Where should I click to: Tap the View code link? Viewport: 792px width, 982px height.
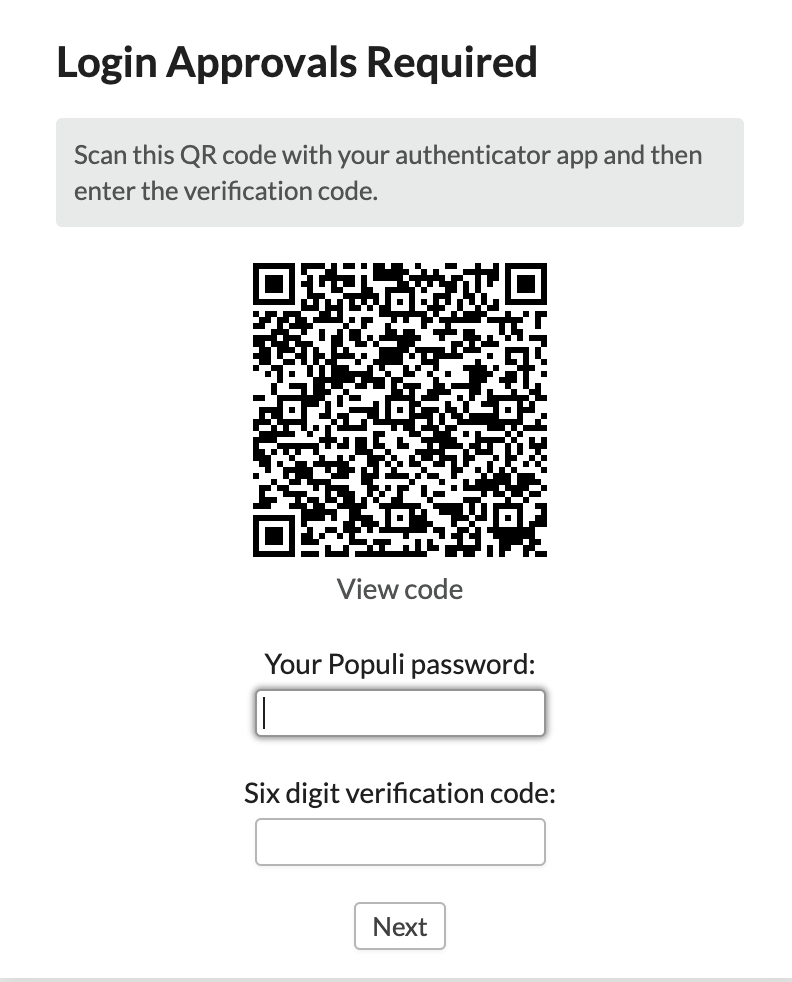pyautogui.click(x=400, y=589)
